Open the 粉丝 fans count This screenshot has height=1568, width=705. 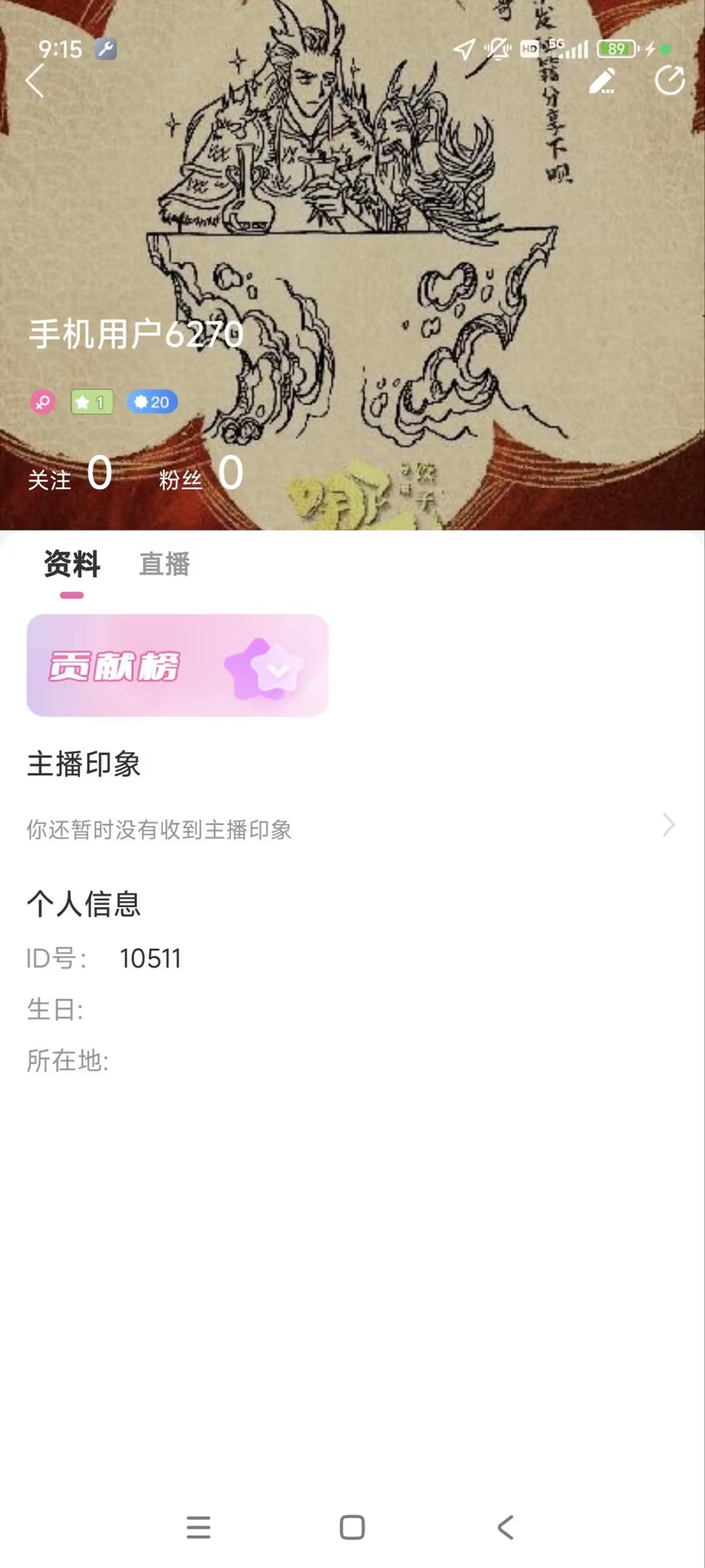tap(201, 475)
